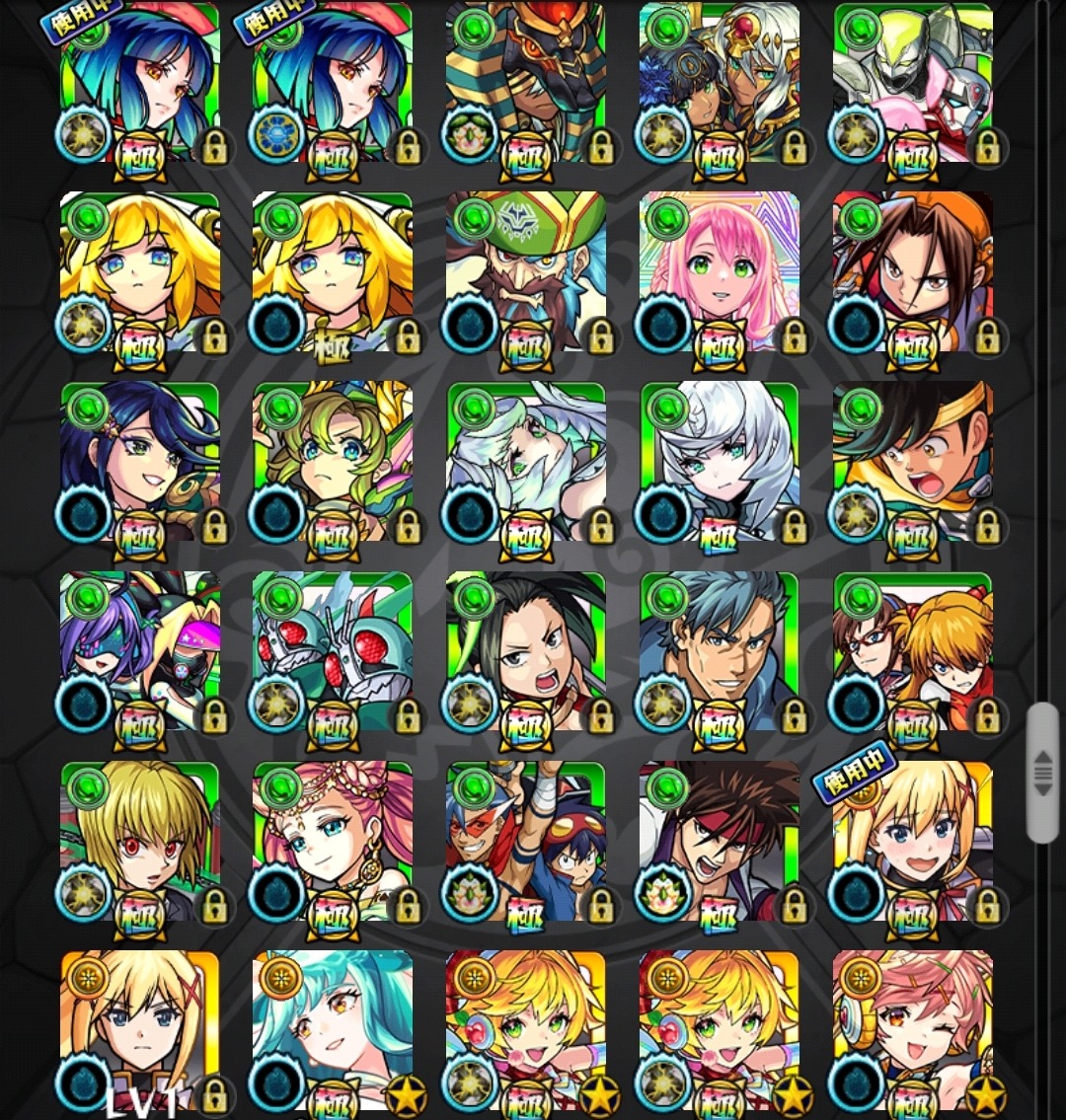1066x1120 pixels.
Task: Tap the blond boy with red eyes
Action: click(x=139, y=841)
